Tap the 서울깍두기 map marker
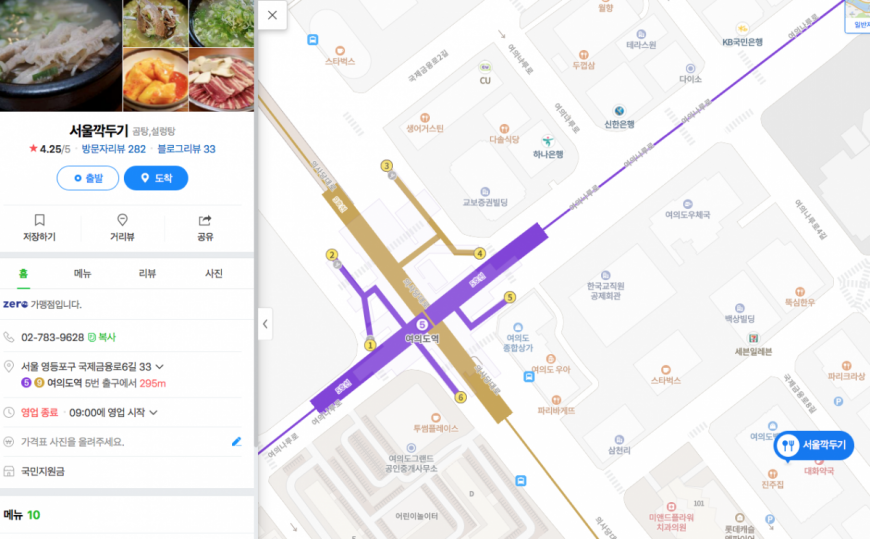 point(813,445)
